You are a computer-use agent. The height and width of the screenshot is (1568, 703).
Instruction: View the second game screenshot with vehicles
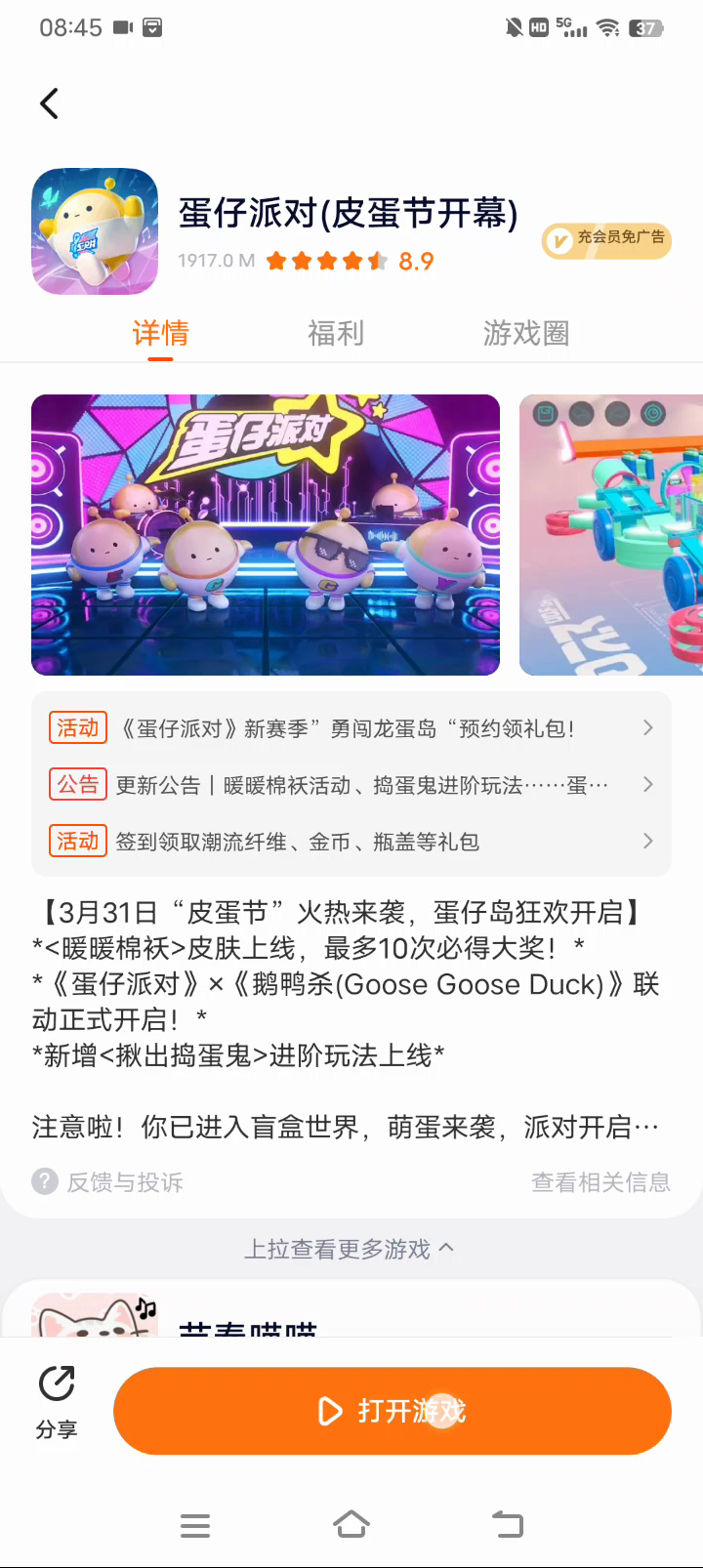(610, 535)
